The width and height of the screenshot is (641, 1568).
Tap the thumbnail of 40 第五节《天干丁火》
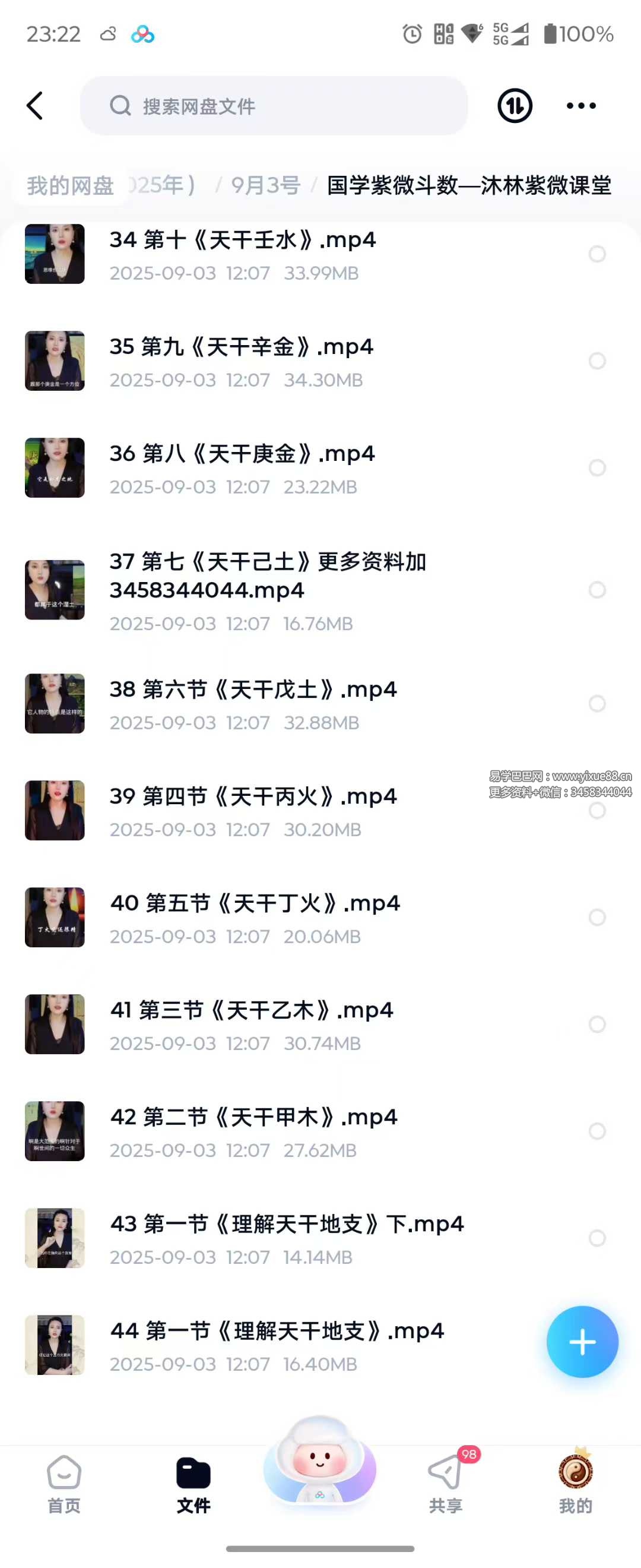55,917
